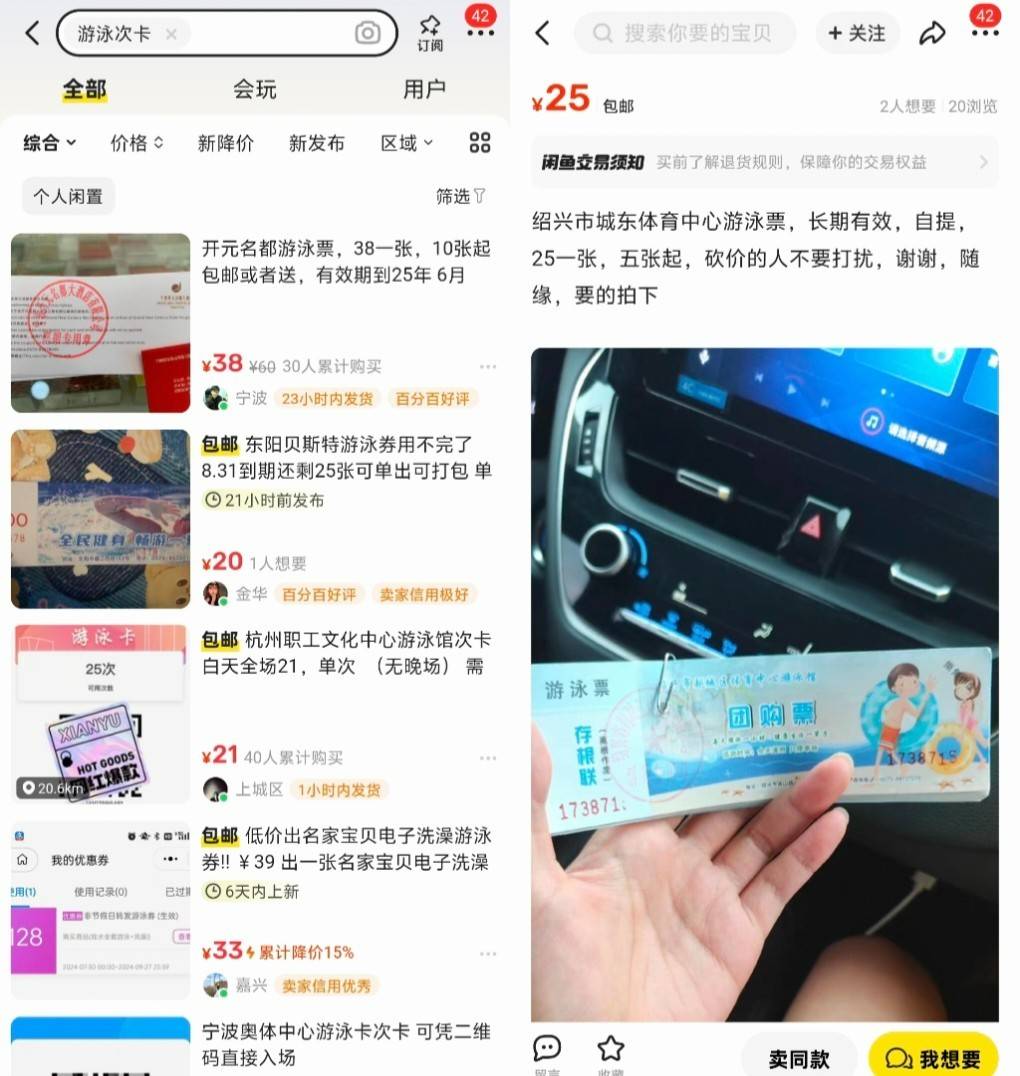
Task: Open camera image search
Action: coord(367,34)
